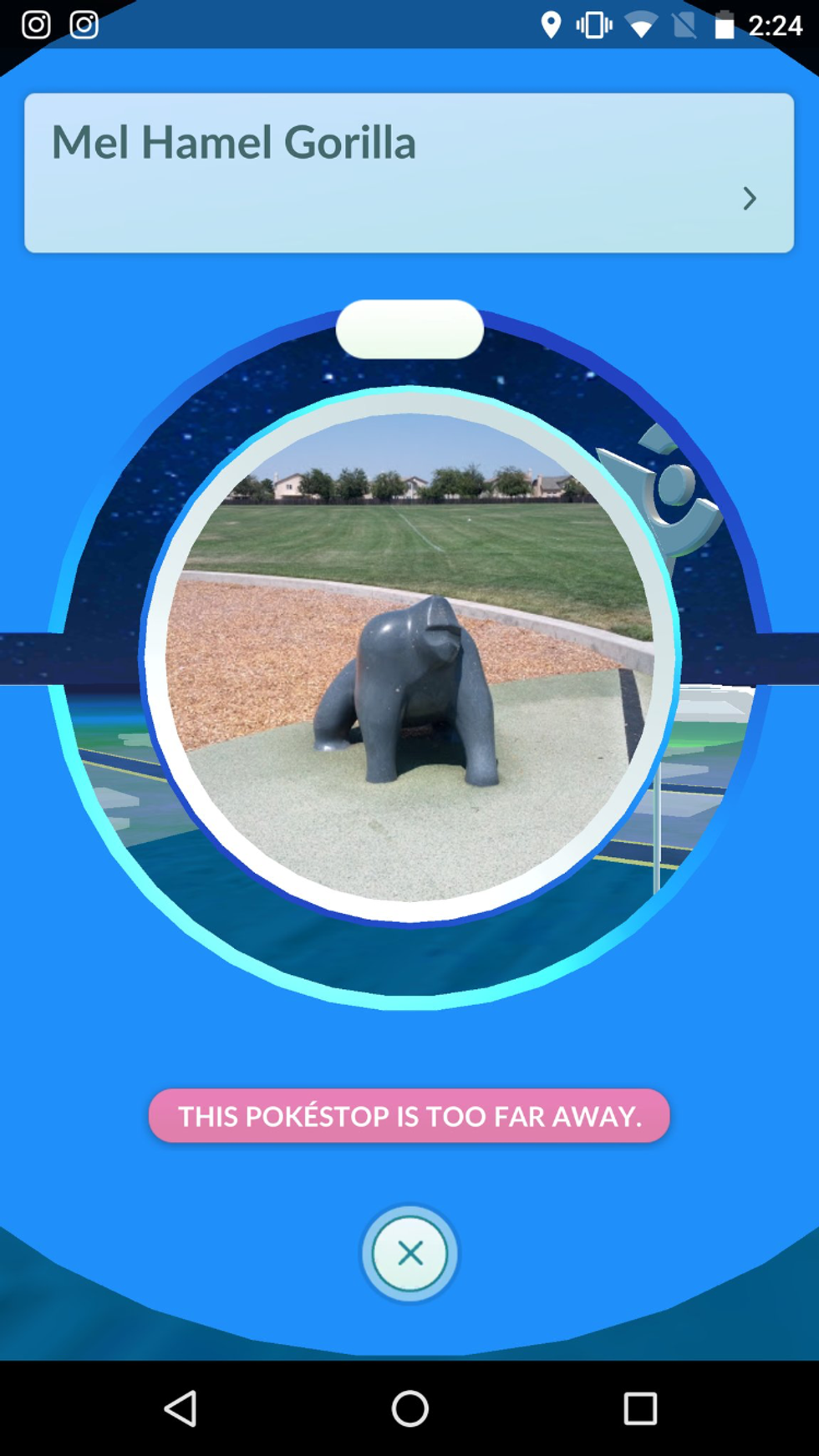Close the PokéStop view
This screenshot has height=1456, width=819.
point(409,1253)
